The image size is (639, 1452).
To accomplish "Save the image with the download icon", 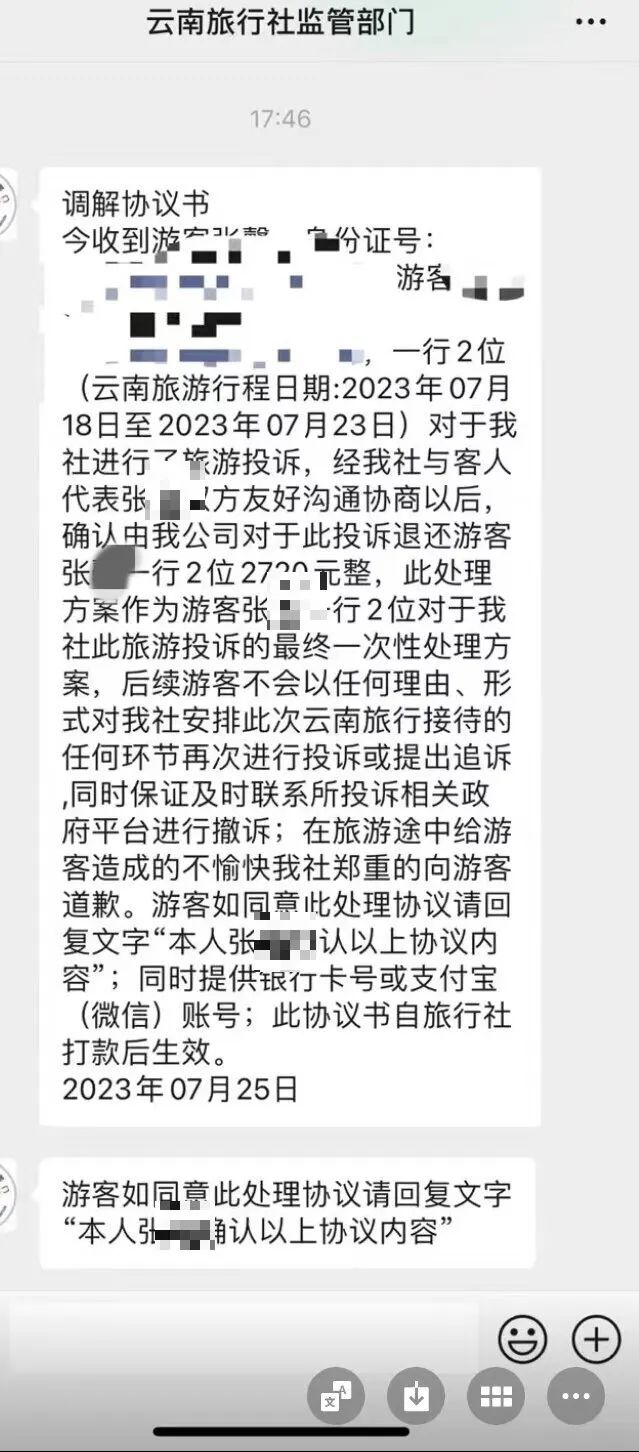I will pyautogui.click(x=415, y=1397).
